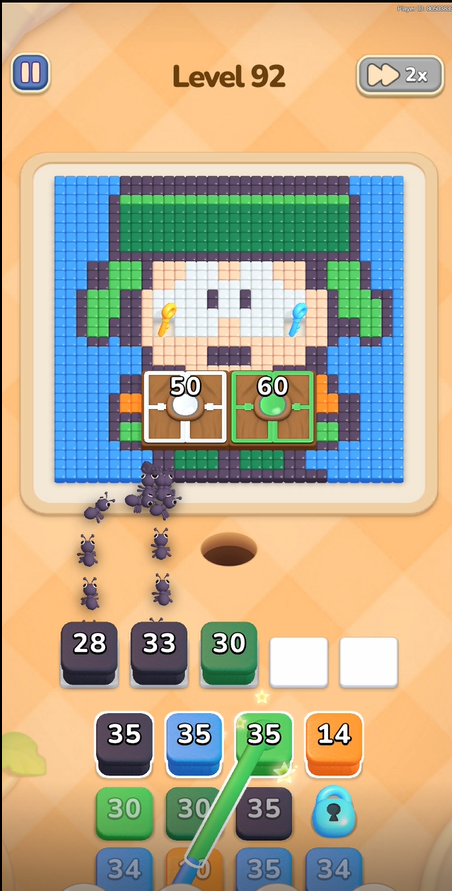
Task: Tap the dark 33 slot block
Action: [x=159, y=653]
